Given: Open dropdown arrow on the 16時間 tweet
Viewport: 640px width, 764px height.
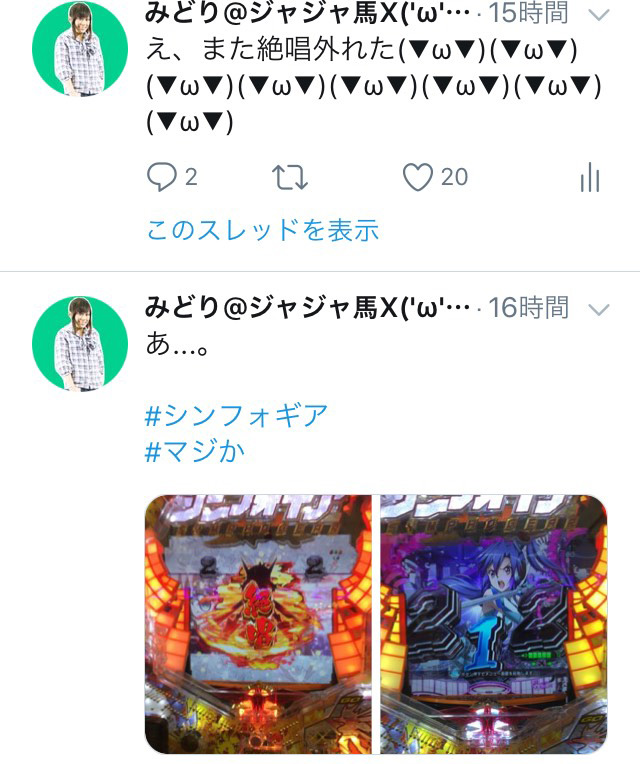Looking at the screenshot, I should (598, 309).
